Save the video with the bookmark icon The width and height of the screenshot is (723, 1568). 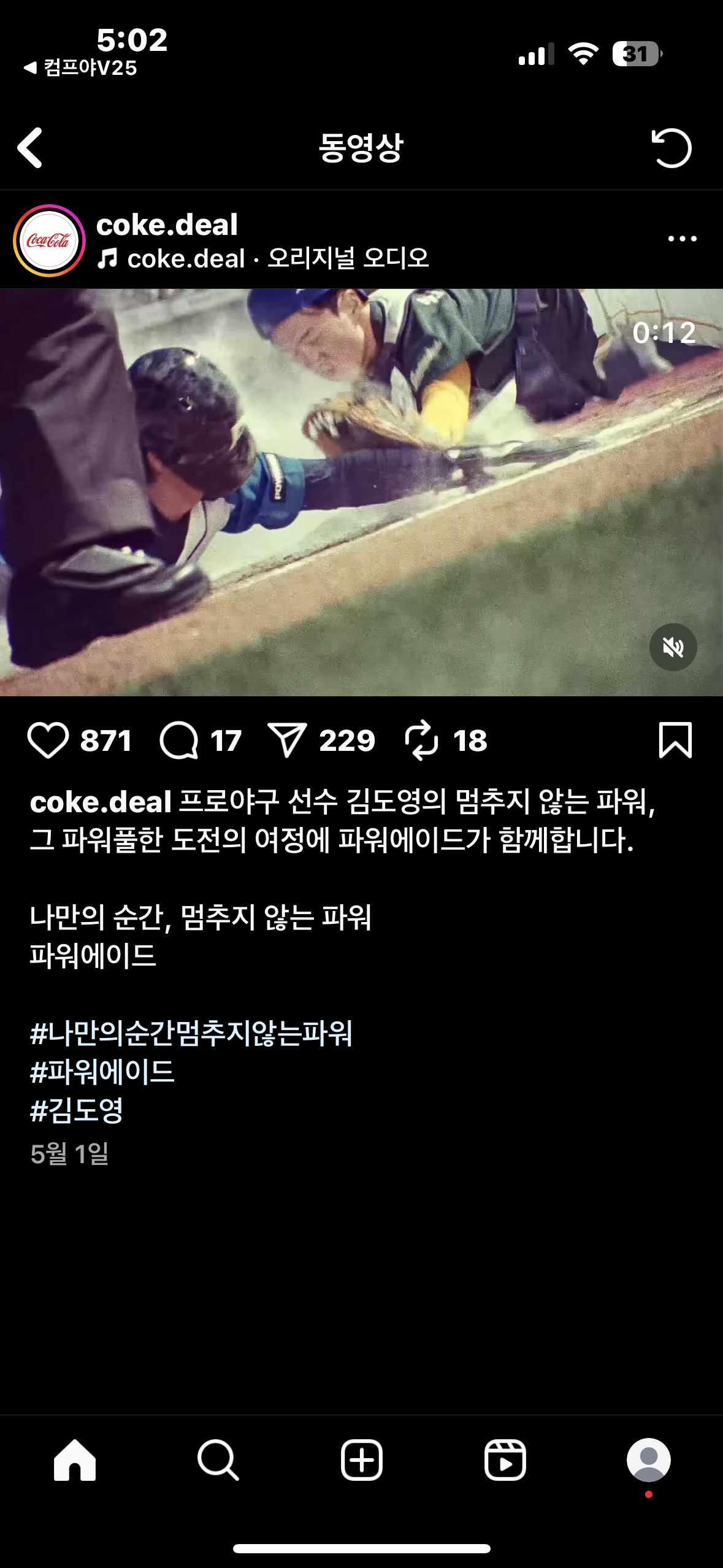[675, 740]
